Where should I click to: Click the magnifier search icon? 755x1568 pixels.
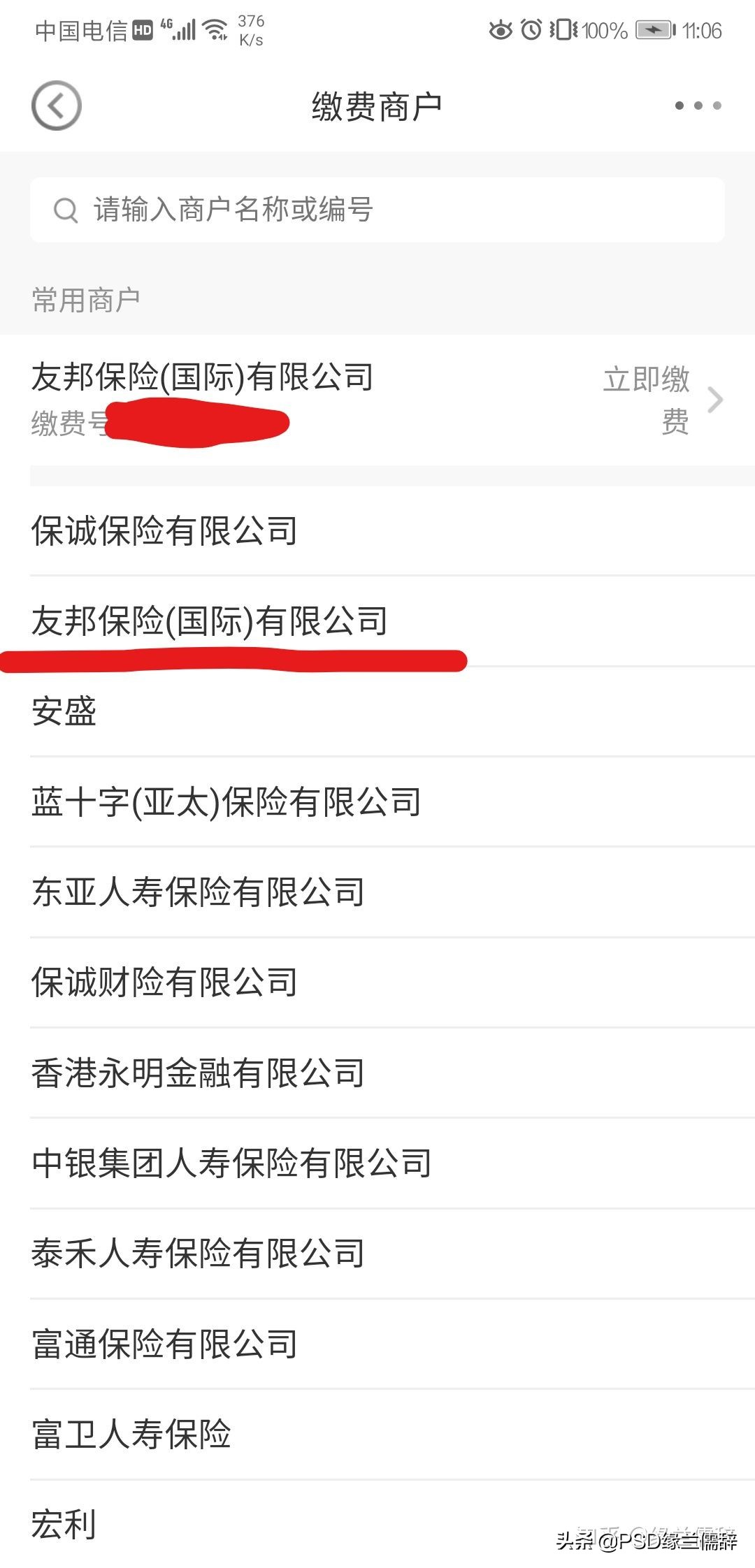[x=65, y=210]
